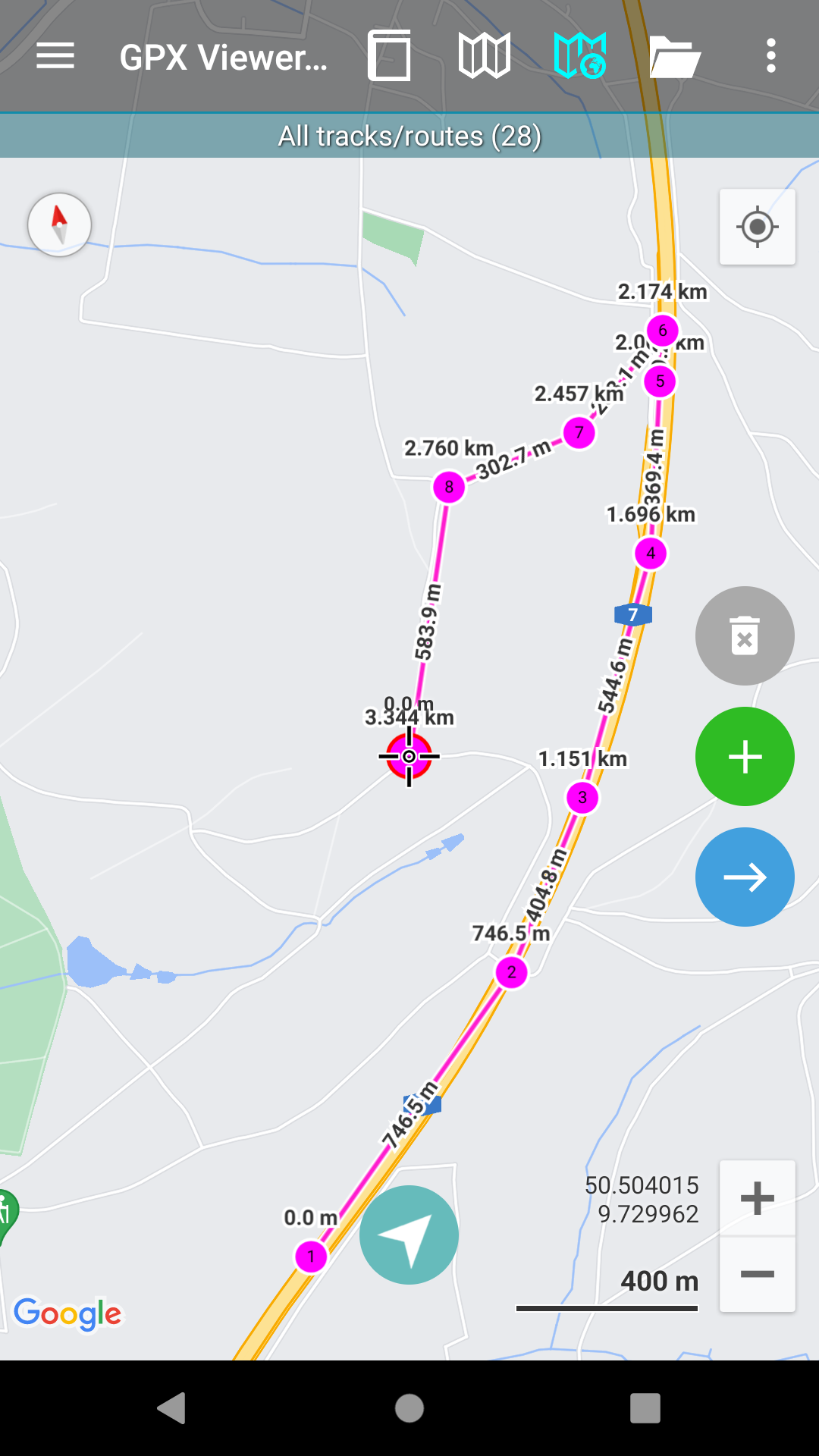Delete the last waypoint with trash button
The height and width of the screenshot is (1456, 819).
745,635
